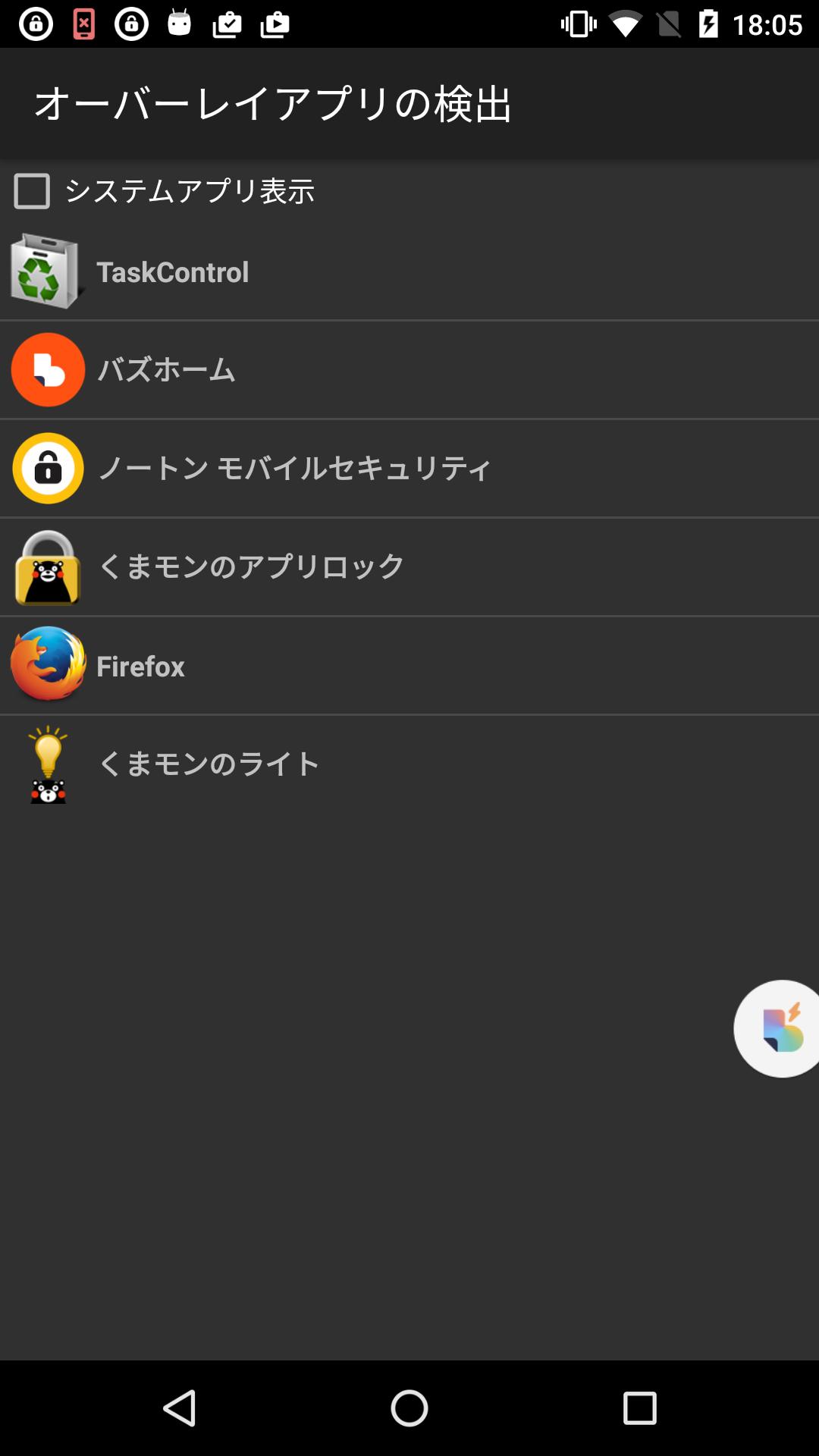Tap the floating action button at bottom right
The image size is (819, 1456).
click(775, 1028)
